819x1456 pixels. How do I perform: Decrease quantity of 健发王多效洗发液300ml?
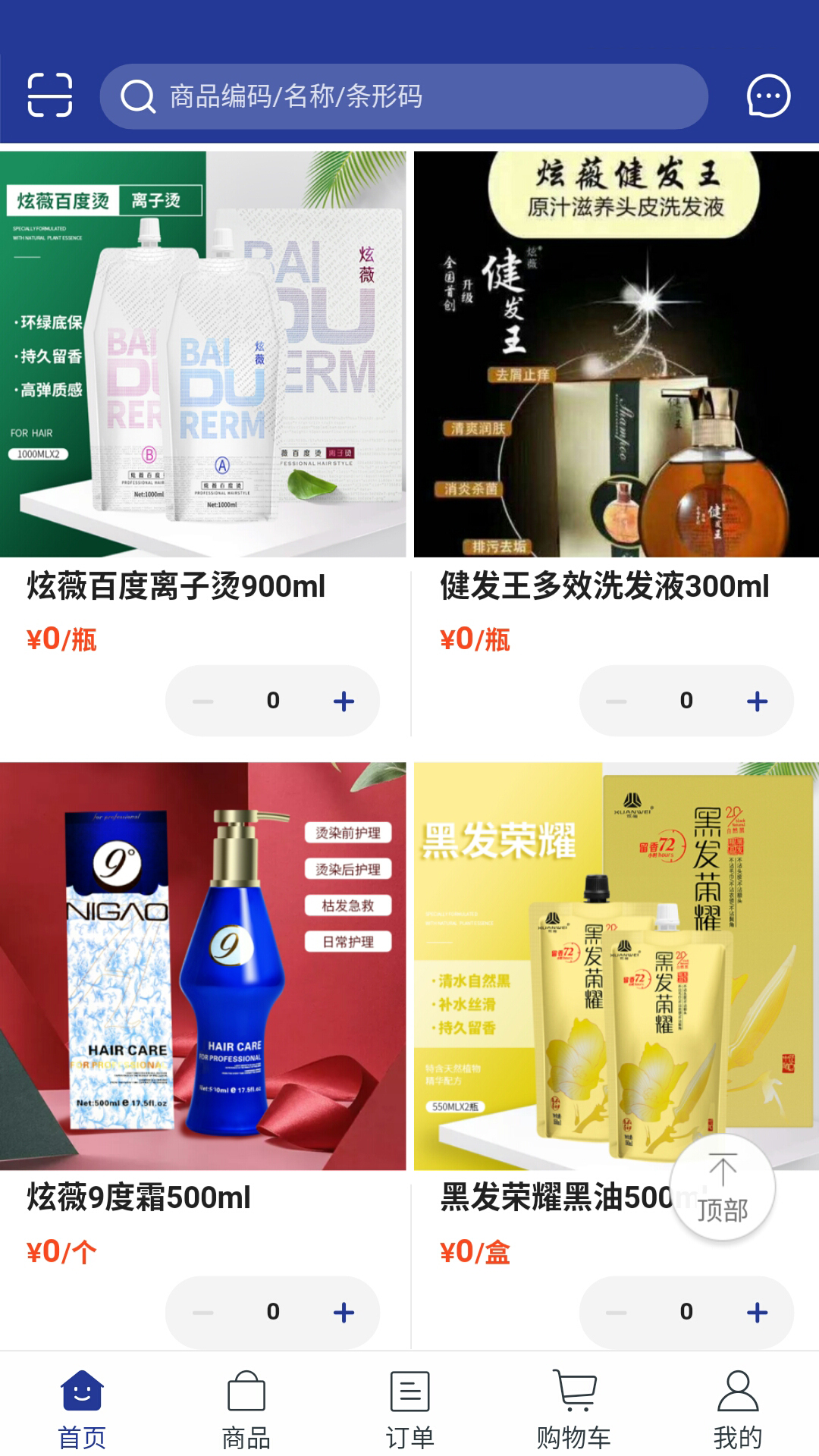coord(616,701)
